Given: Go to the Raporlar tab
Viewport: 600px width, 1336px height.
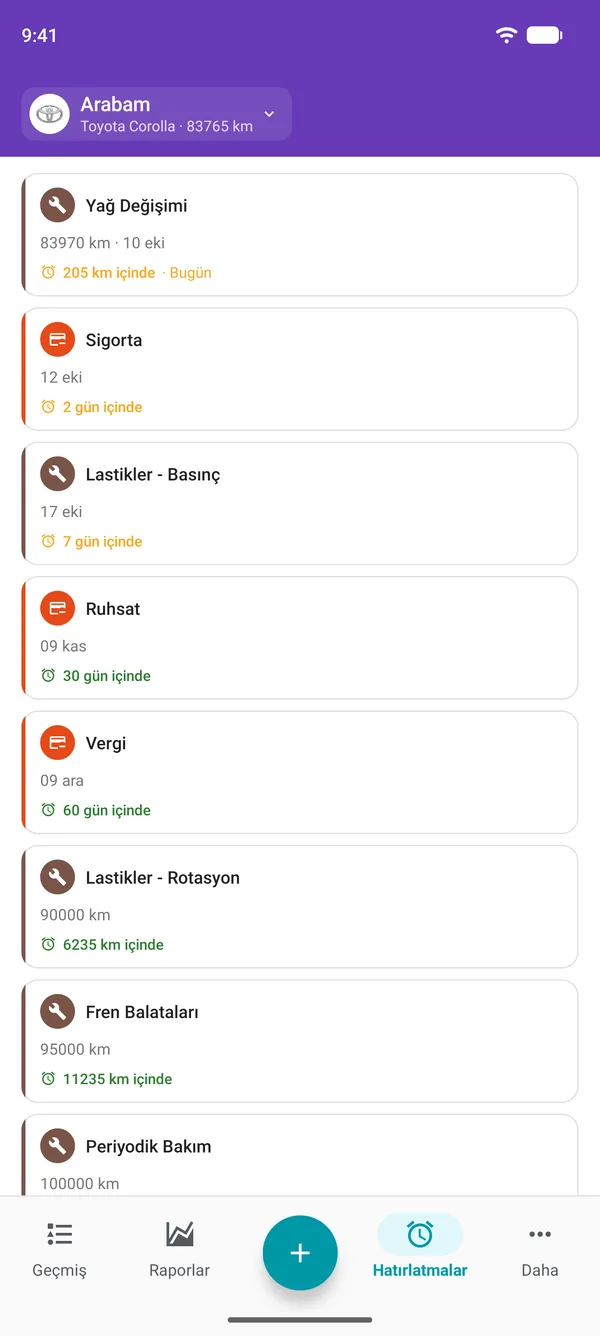Looking at the screenshot, I should click(x=180, y=1249).
